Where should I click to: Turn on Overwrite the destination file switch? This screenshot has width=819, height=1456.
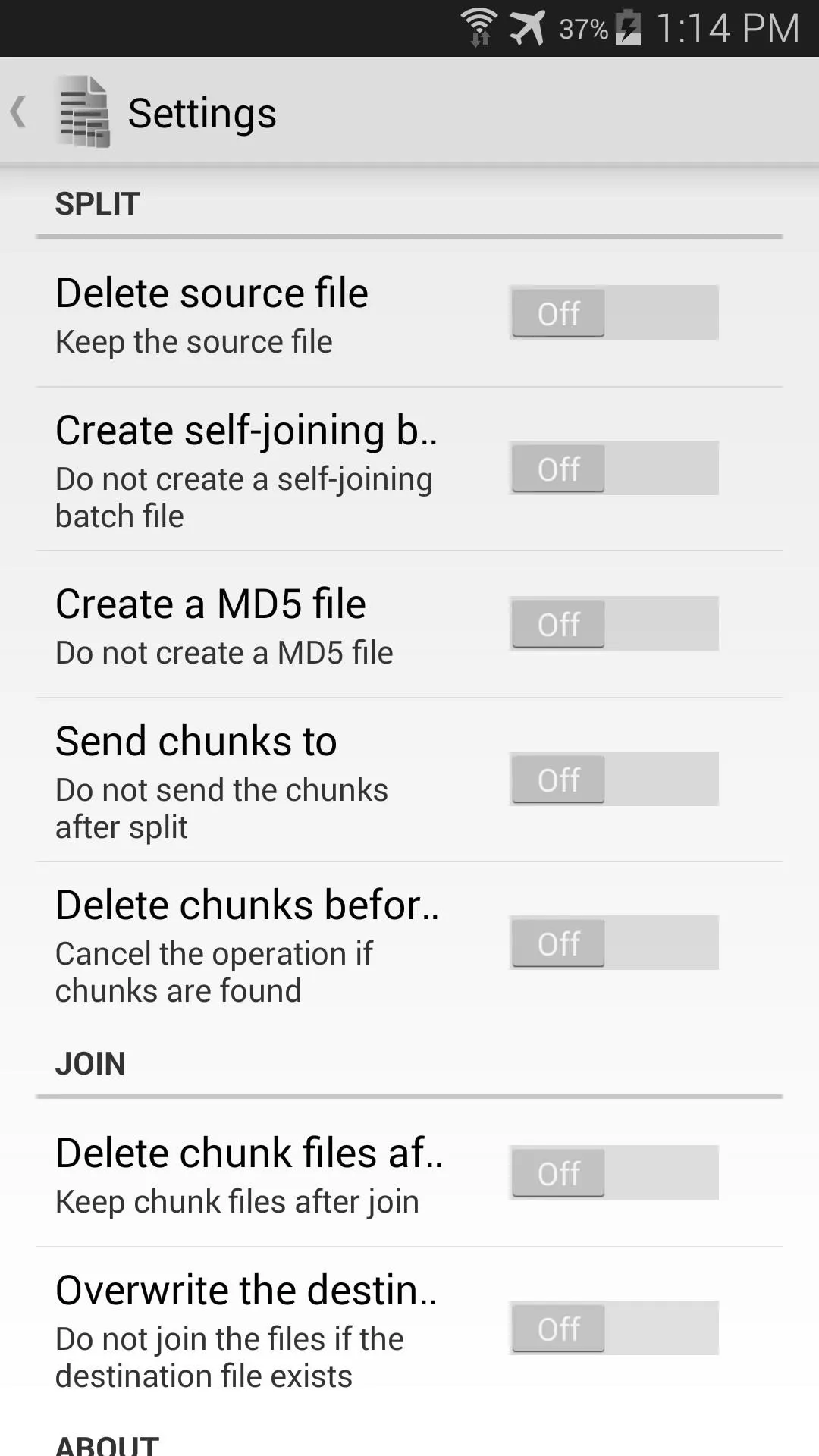coord(613,1328)
